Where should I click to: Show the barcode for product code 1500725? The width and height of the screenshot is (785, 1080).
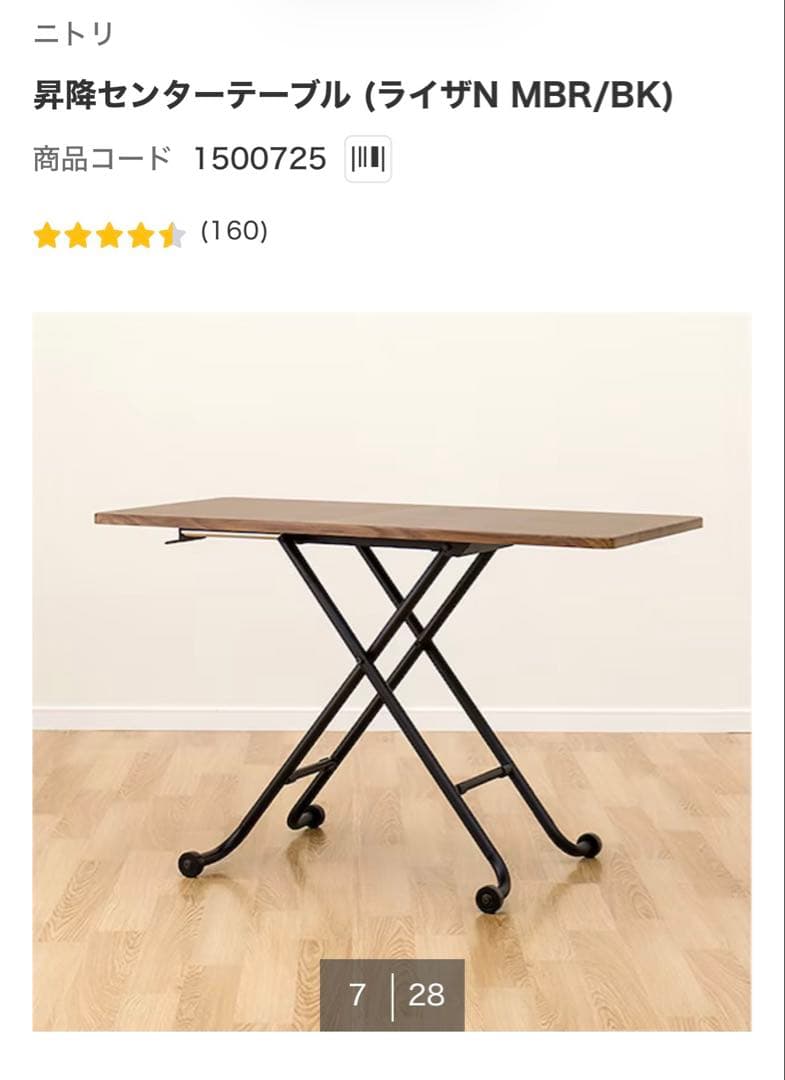[x=368, y=159]
